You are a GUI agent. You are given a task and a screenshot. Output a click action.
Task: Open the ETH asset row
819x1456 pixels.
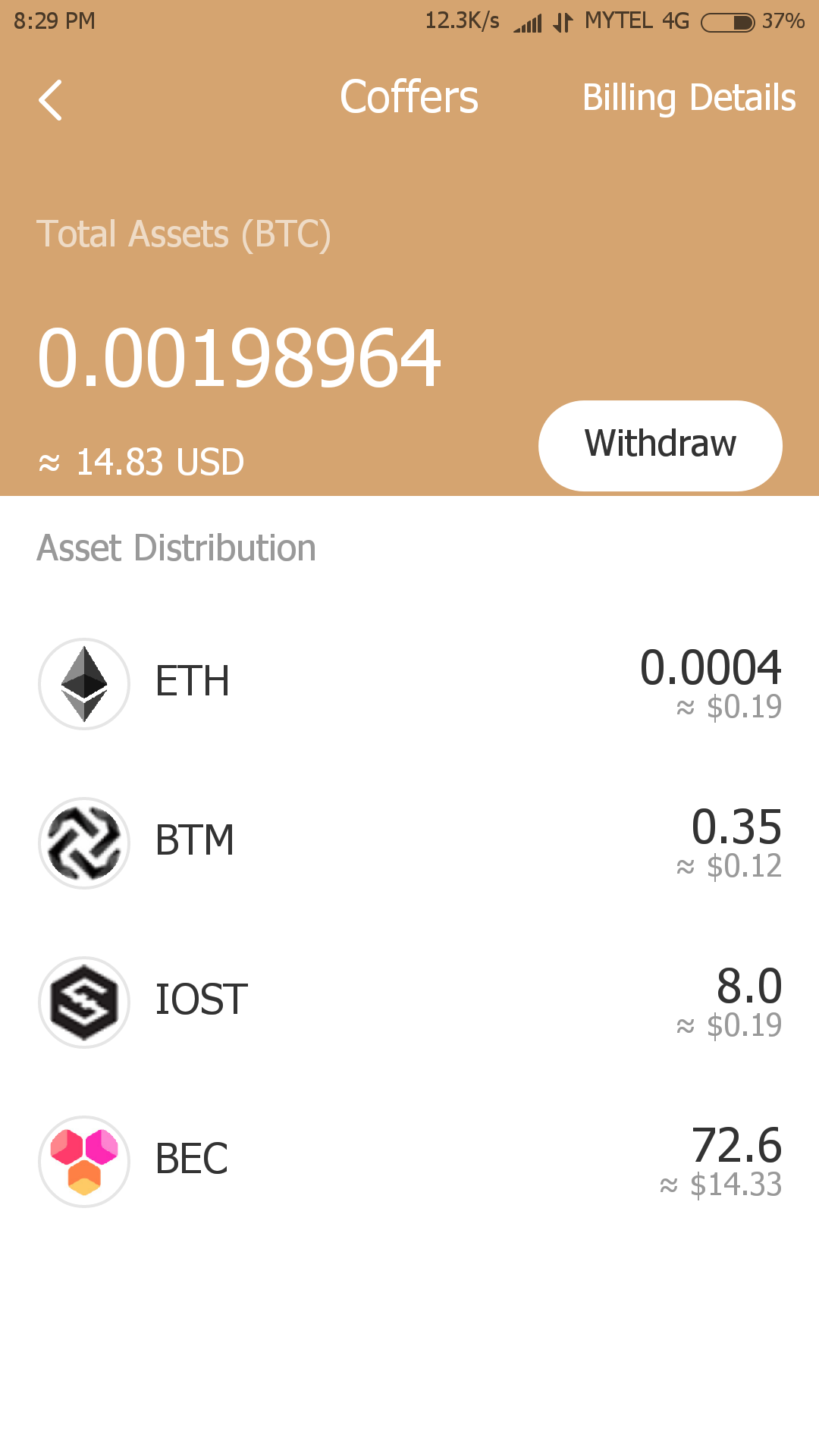coord(409,683)
